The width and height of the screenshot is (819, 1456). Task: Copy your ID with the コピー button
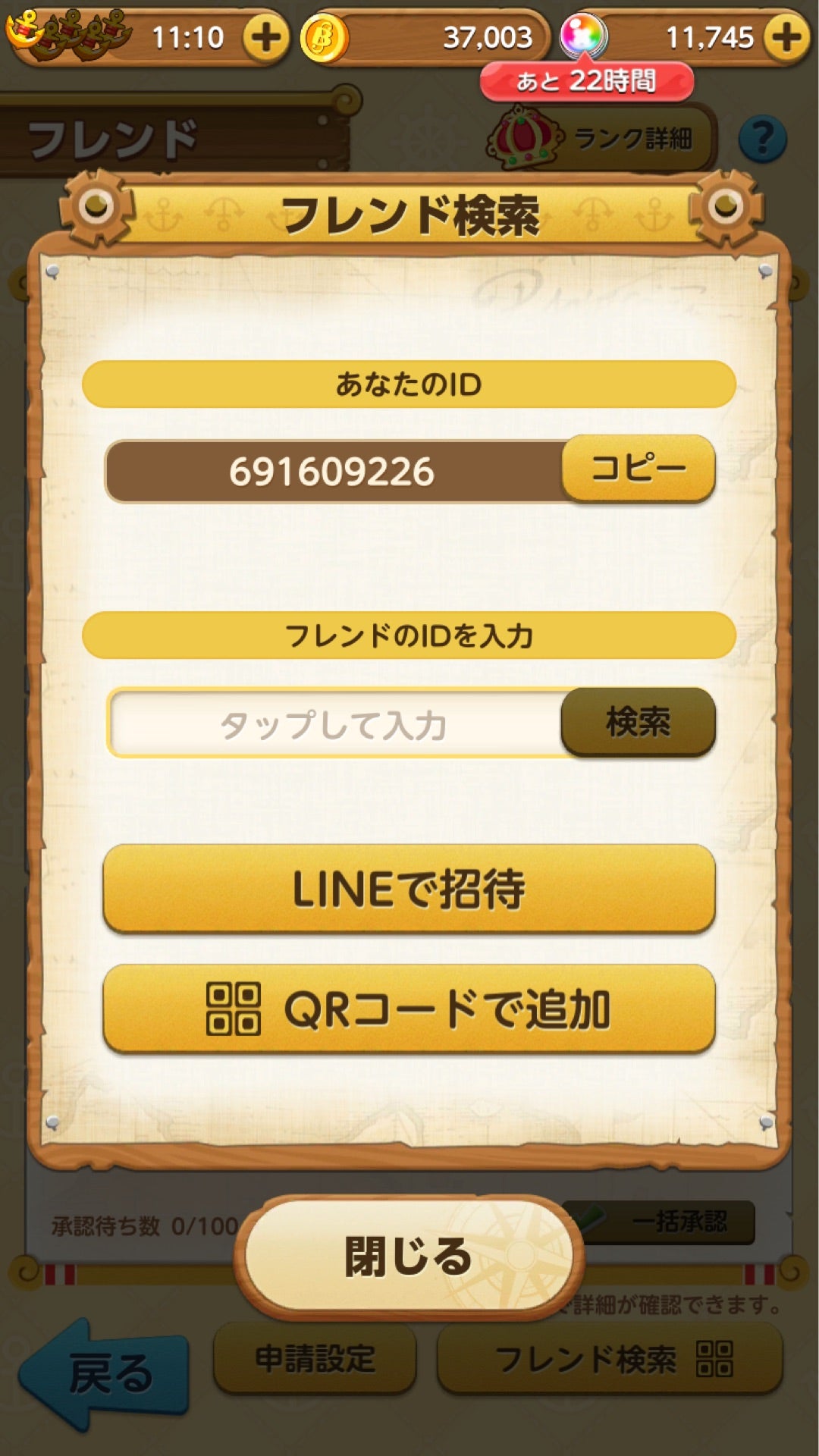[x=638, y=468]
